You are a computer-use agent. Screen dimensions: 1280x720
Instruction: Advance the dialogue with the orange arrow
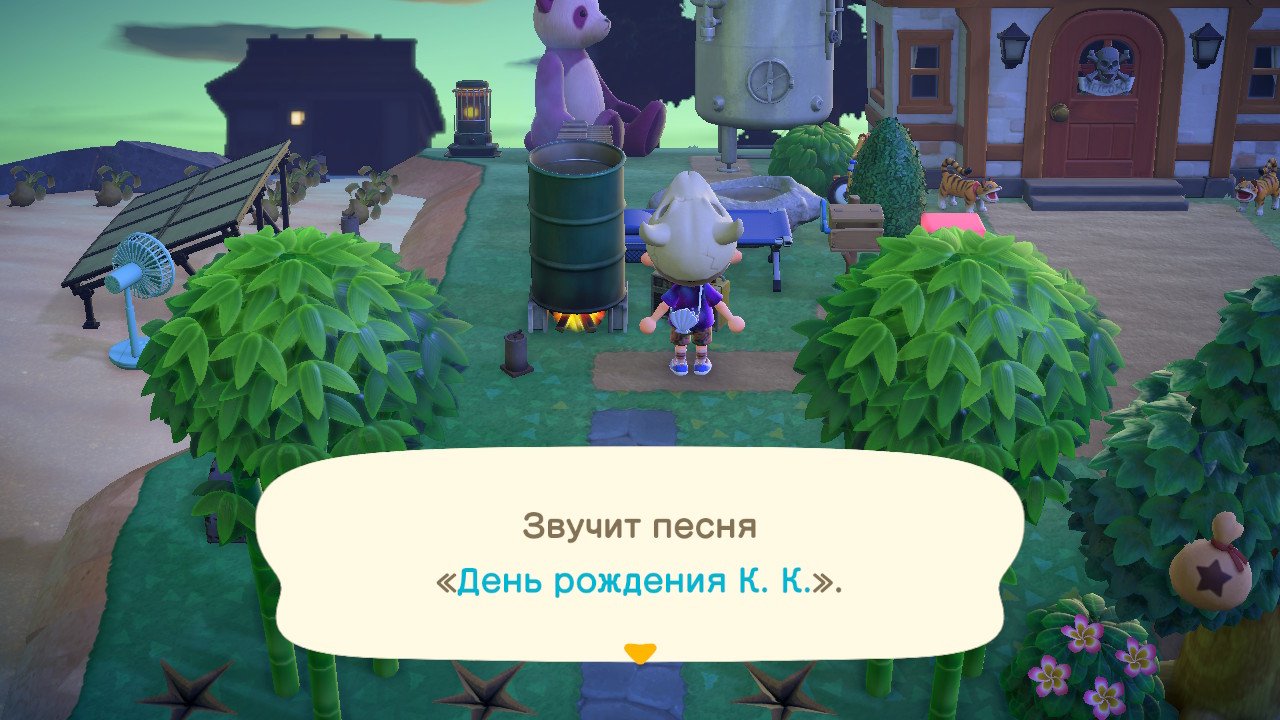click(x=639, y=654)
